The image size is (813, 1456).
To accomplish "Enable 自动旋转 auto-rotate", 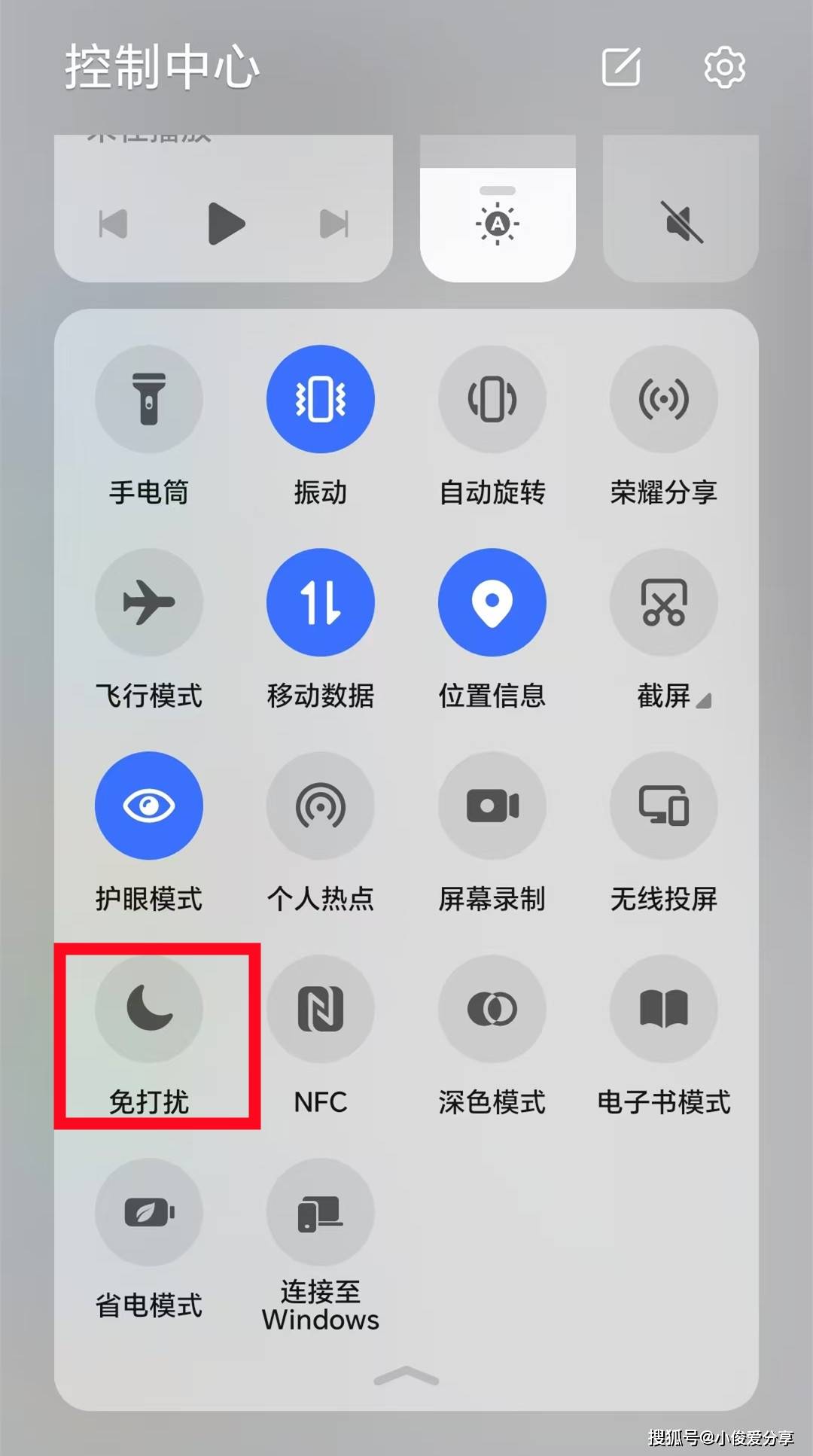I will (492, 399).
